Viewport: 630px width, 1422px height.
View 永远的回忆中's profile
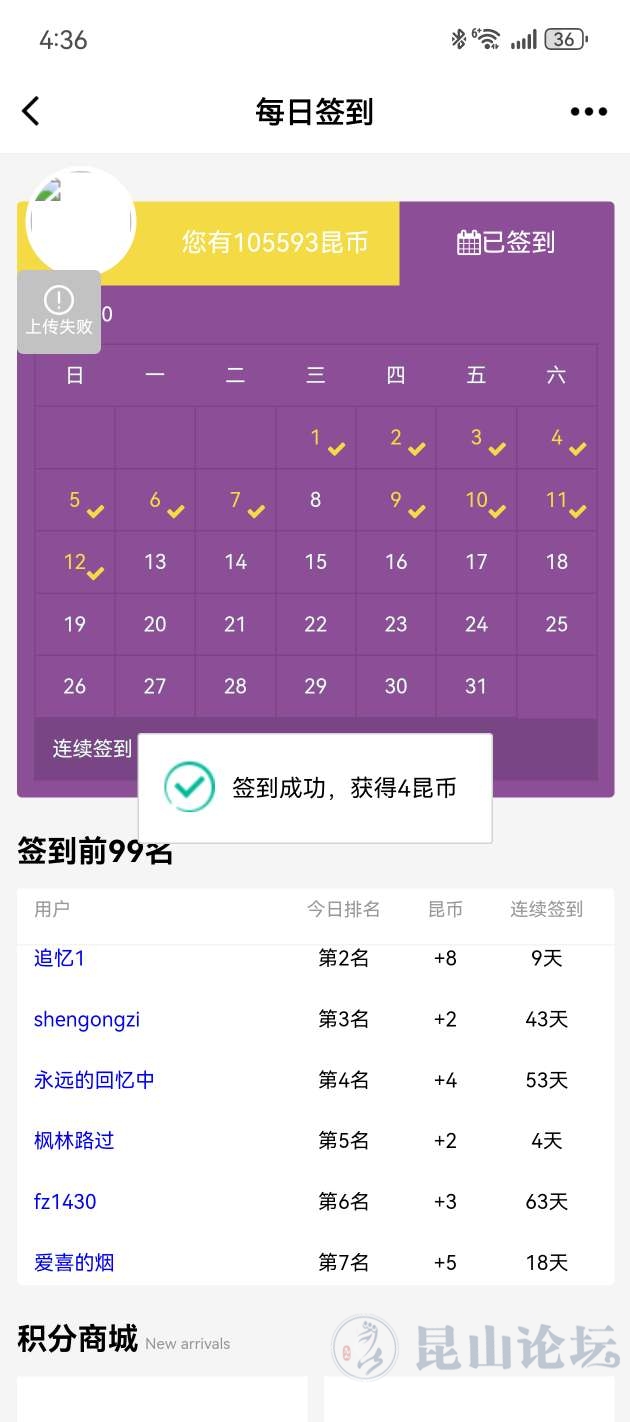click(x=94, y=1080)
